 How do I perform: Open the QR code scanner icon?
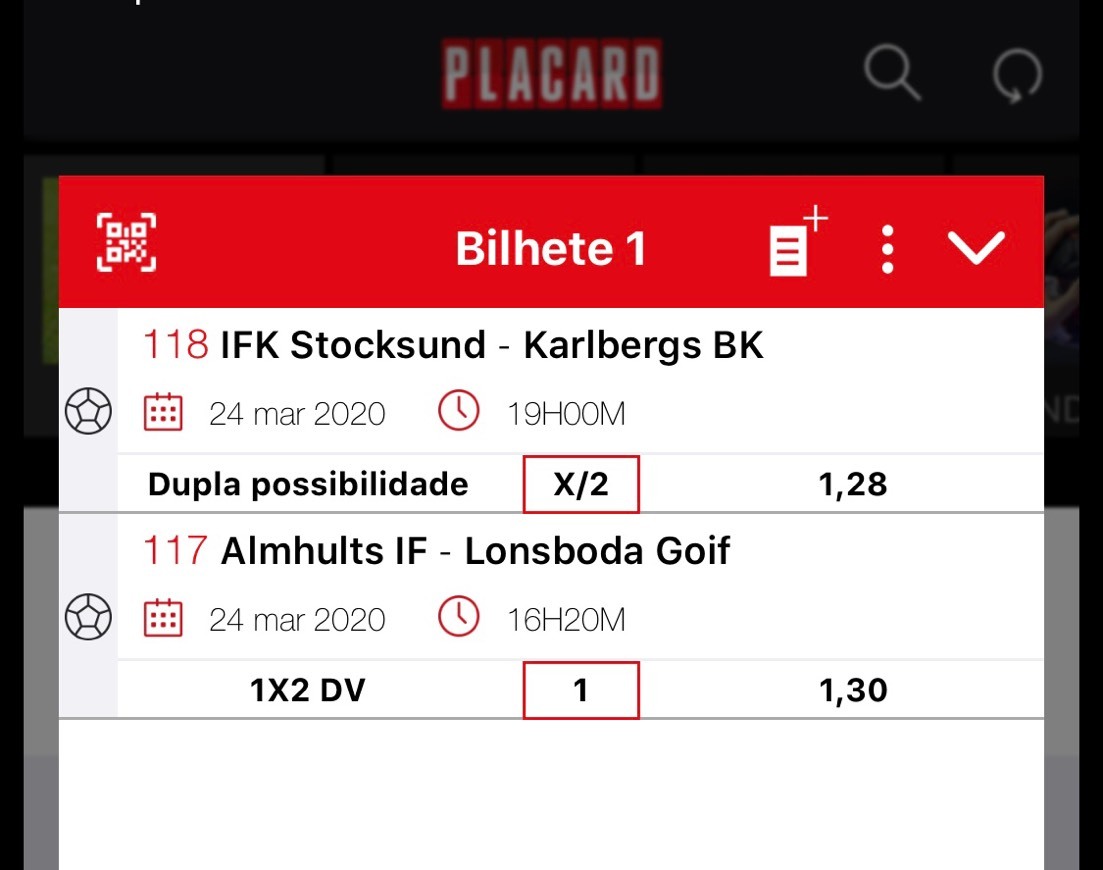(126, 242)
